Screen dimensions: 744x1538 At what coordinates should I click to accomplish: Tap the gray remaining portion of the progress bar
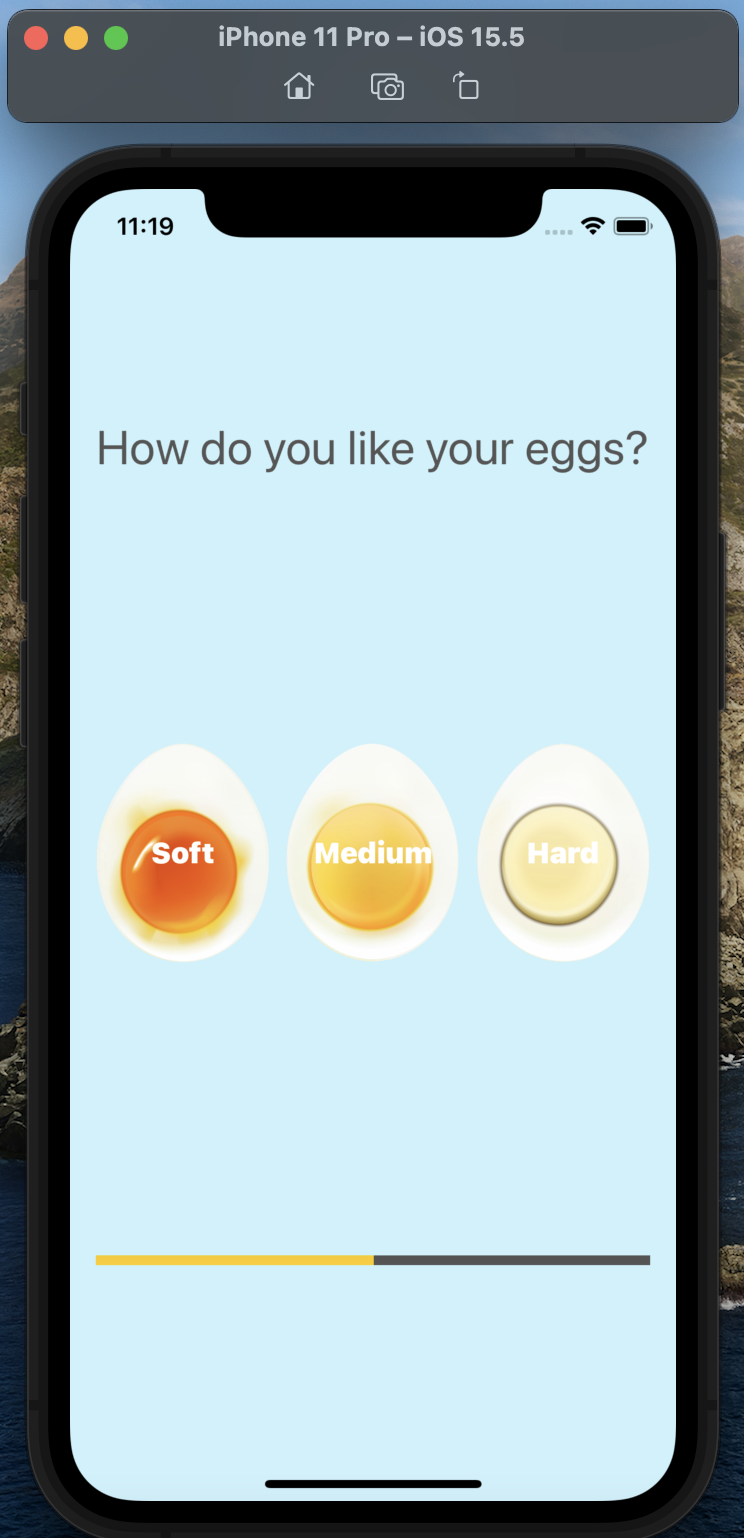click(x=510, y=1260)
